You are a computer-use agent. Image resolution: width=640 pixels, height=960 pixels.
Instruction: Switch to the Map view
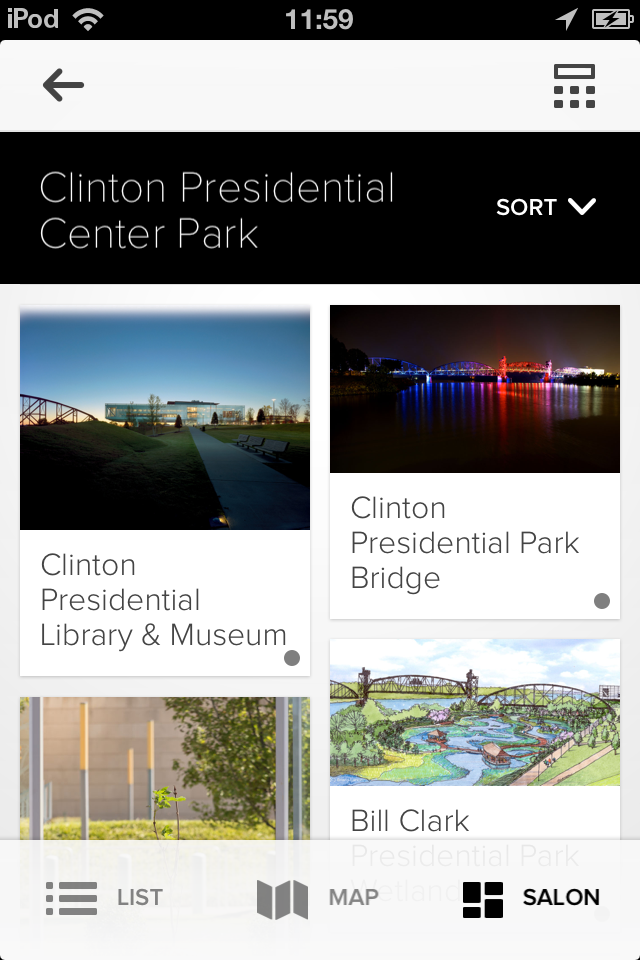tap(318, 897)
